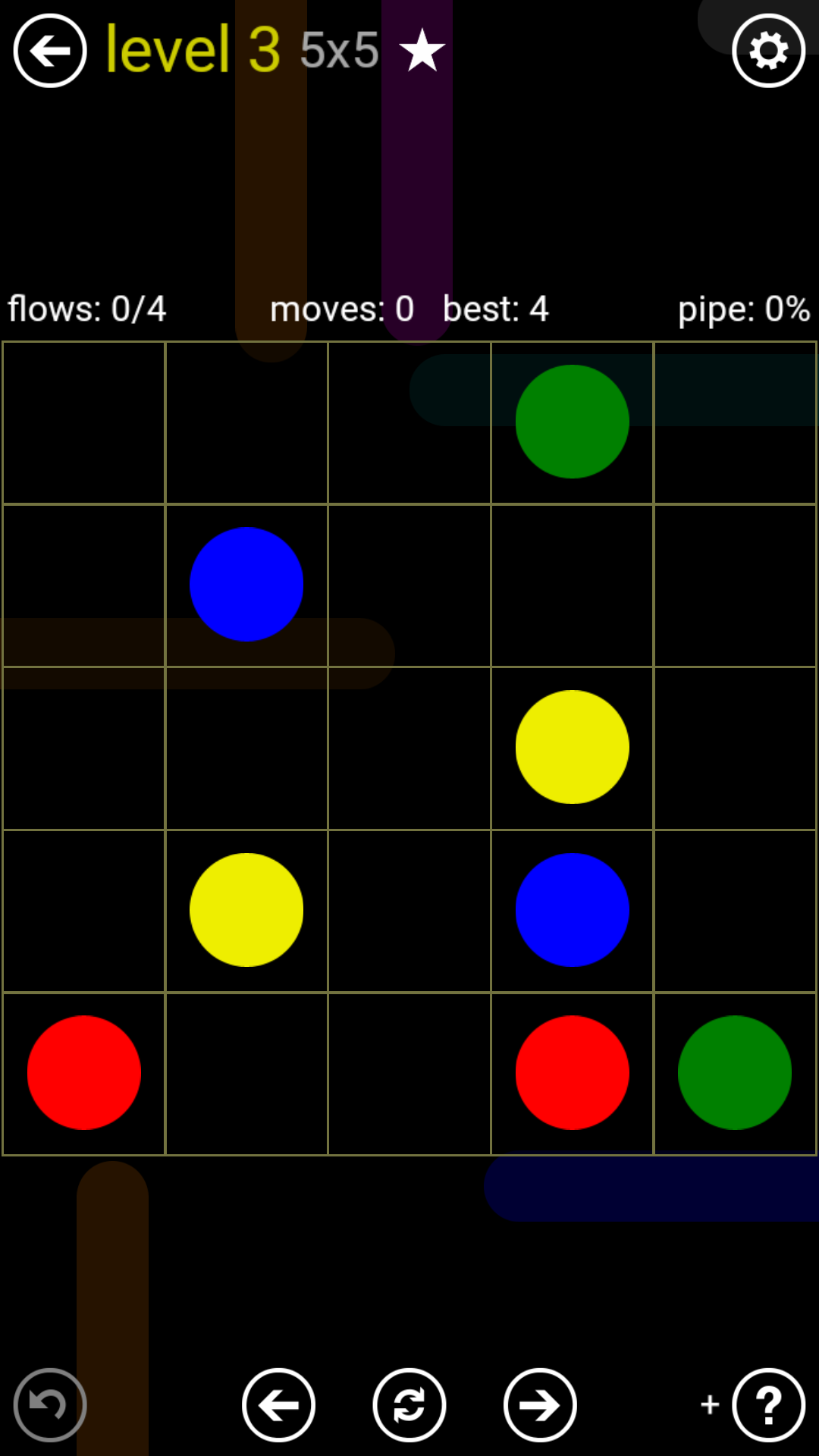Advance to the next level
Image resolution: width=819 pixels, height=1456 pixels.
pos(540,1404)
